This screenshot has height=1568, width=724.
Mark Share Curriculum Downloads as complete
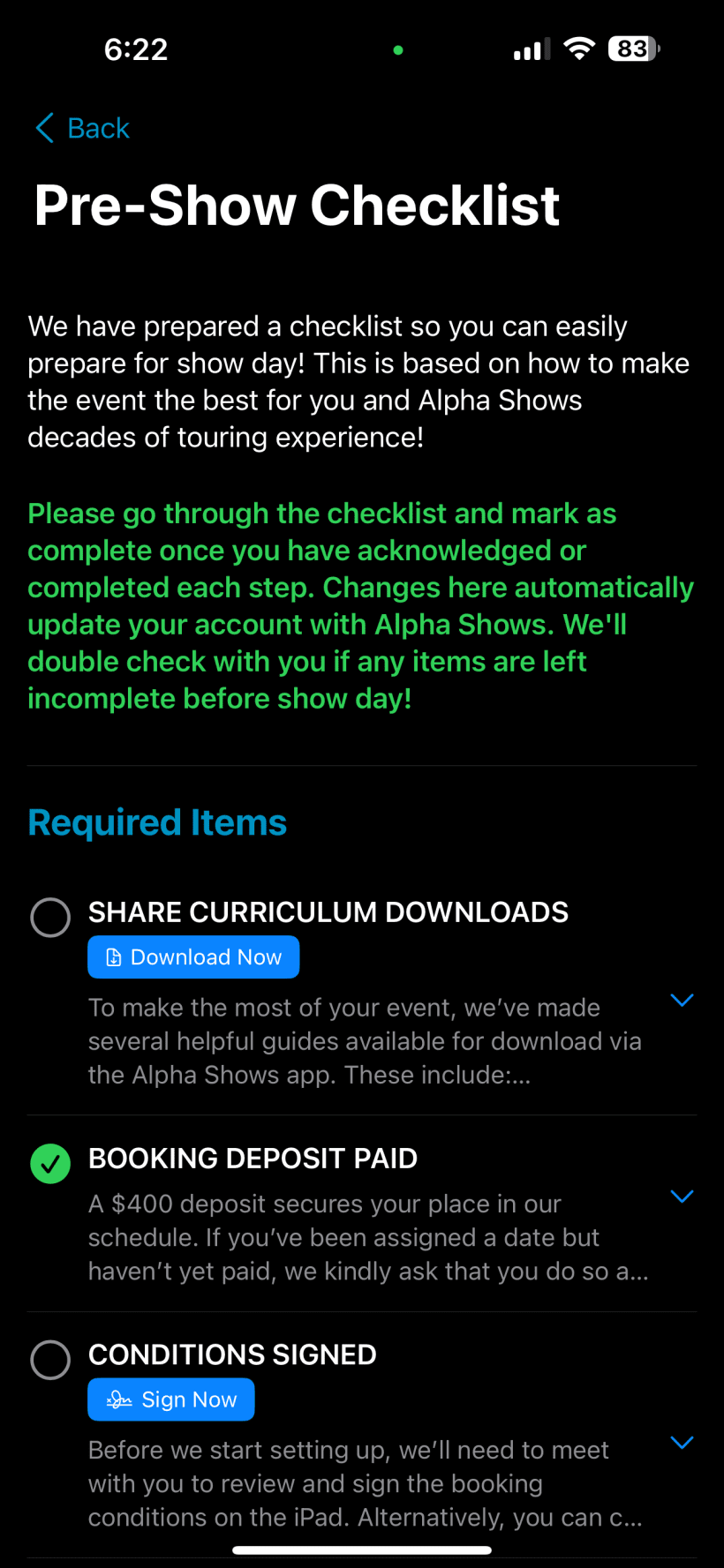[x=50, y=918]
